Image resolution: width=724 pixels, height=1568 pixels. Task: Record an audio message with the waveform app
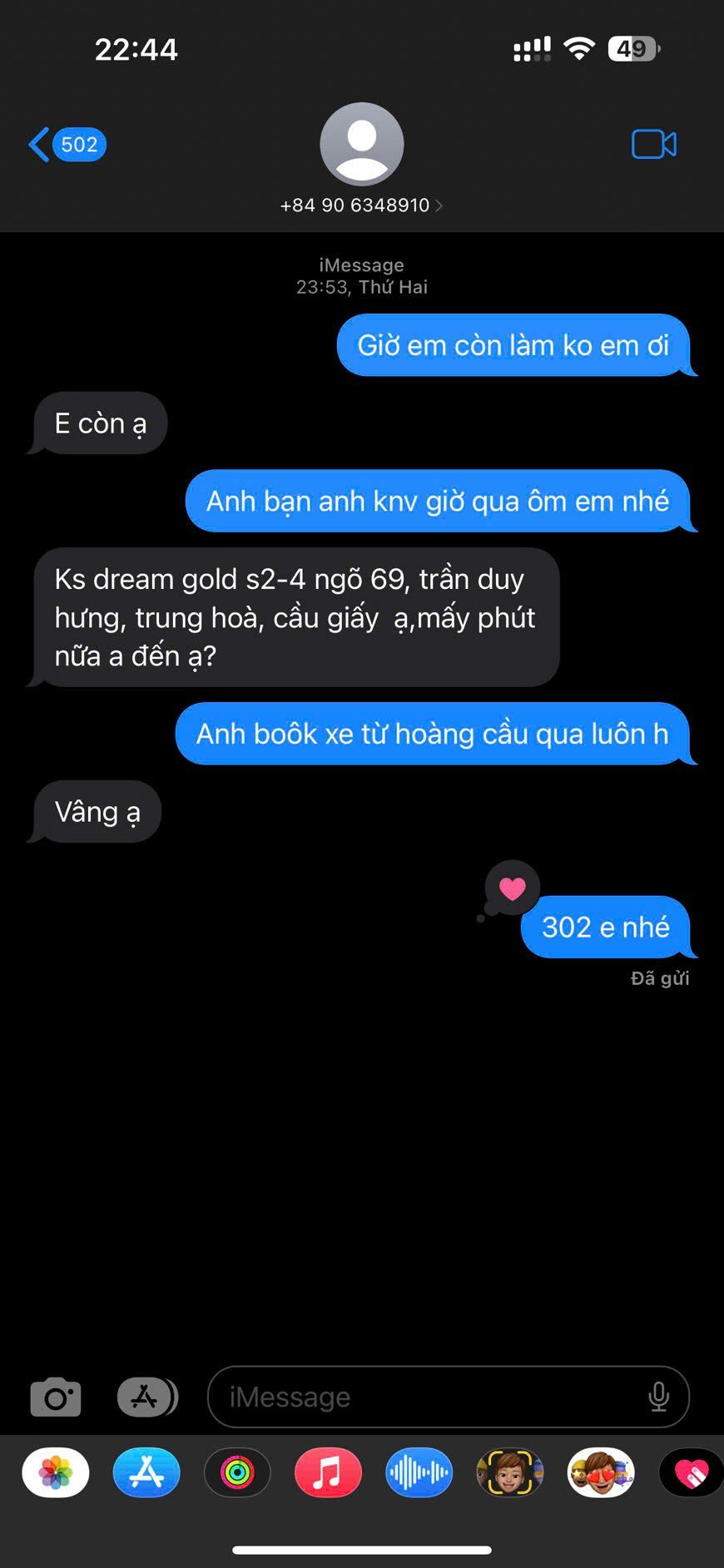click(419, 1473)
